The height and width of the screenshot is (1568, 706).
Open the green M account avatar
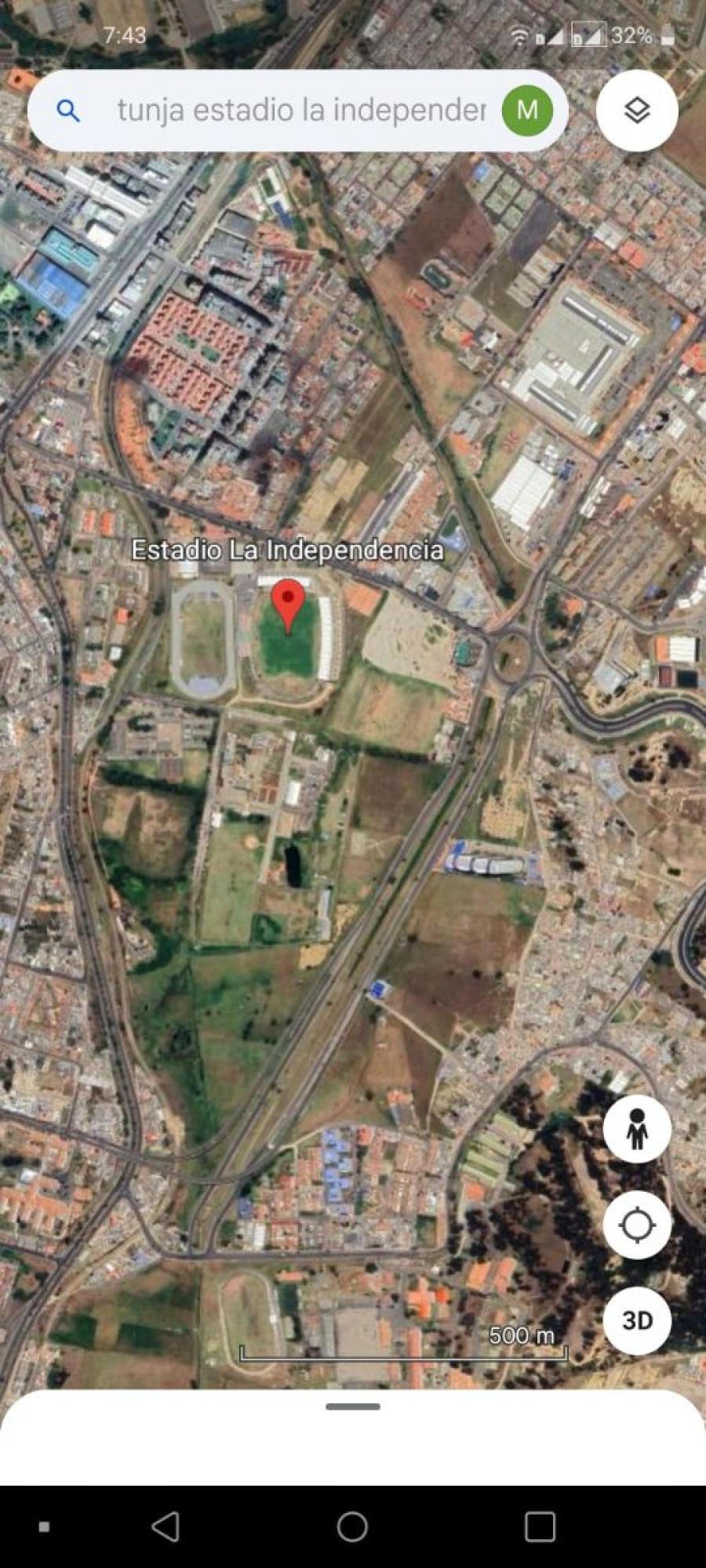coord(527,111)
